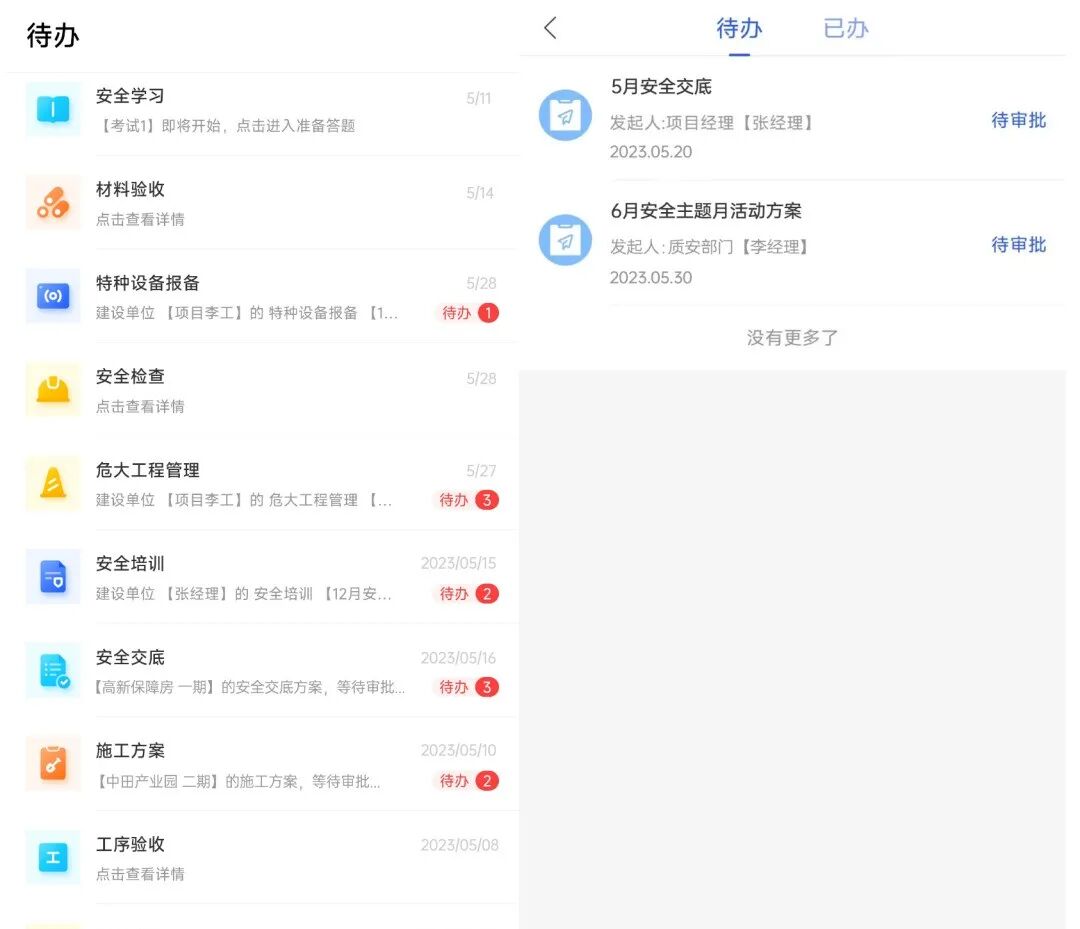Open the 材料验收 item
The image size is (1080, 929).
pyautogui.click(x=262, y=203)
